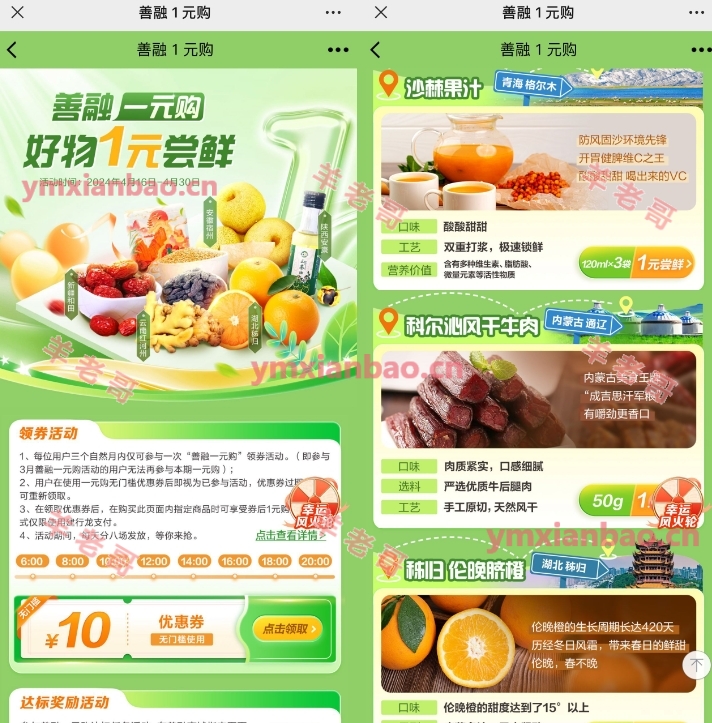Open the 点击查看详情 rules link

pos(288,535)
